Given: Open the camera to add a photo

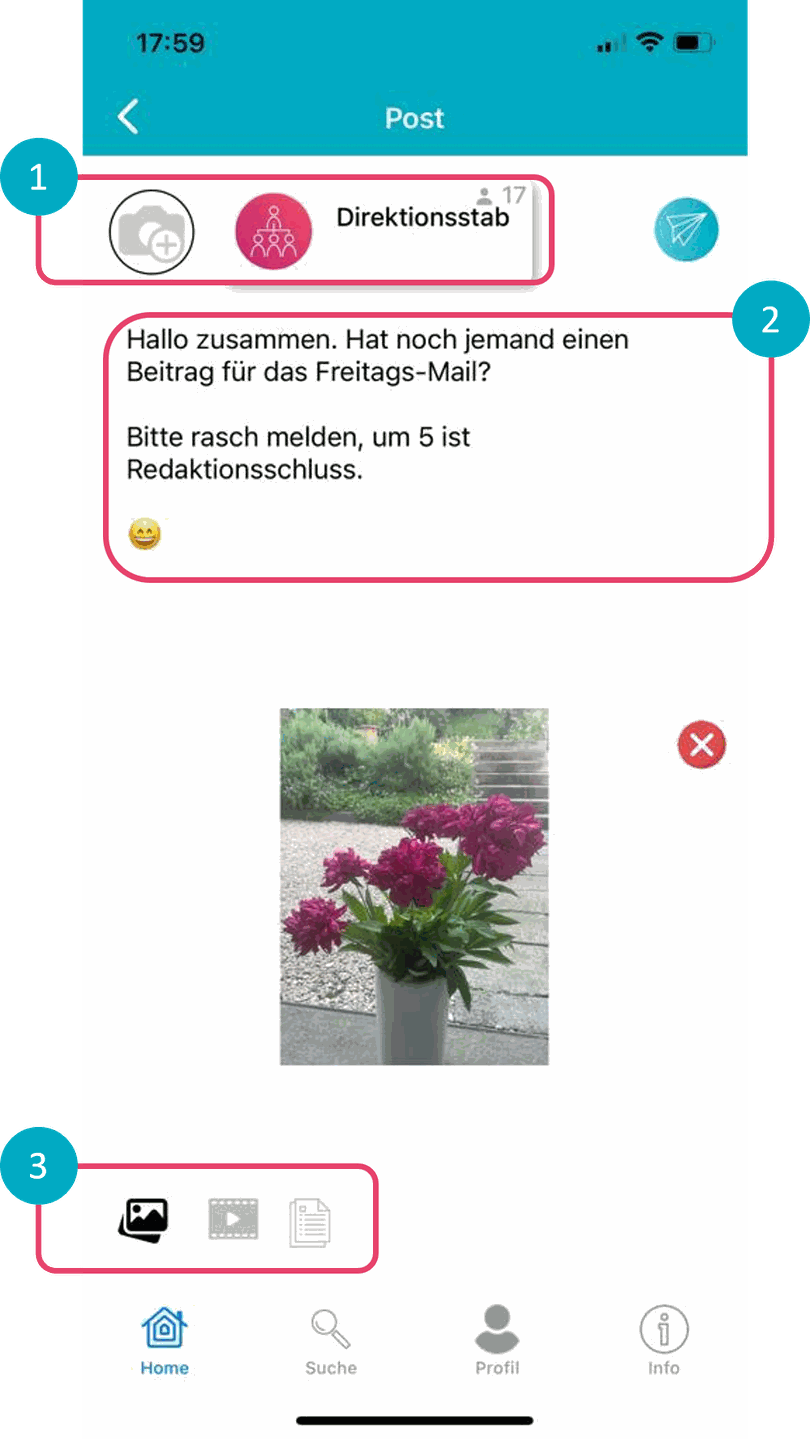Looking at the screenshot, I should tap(152, 231).
